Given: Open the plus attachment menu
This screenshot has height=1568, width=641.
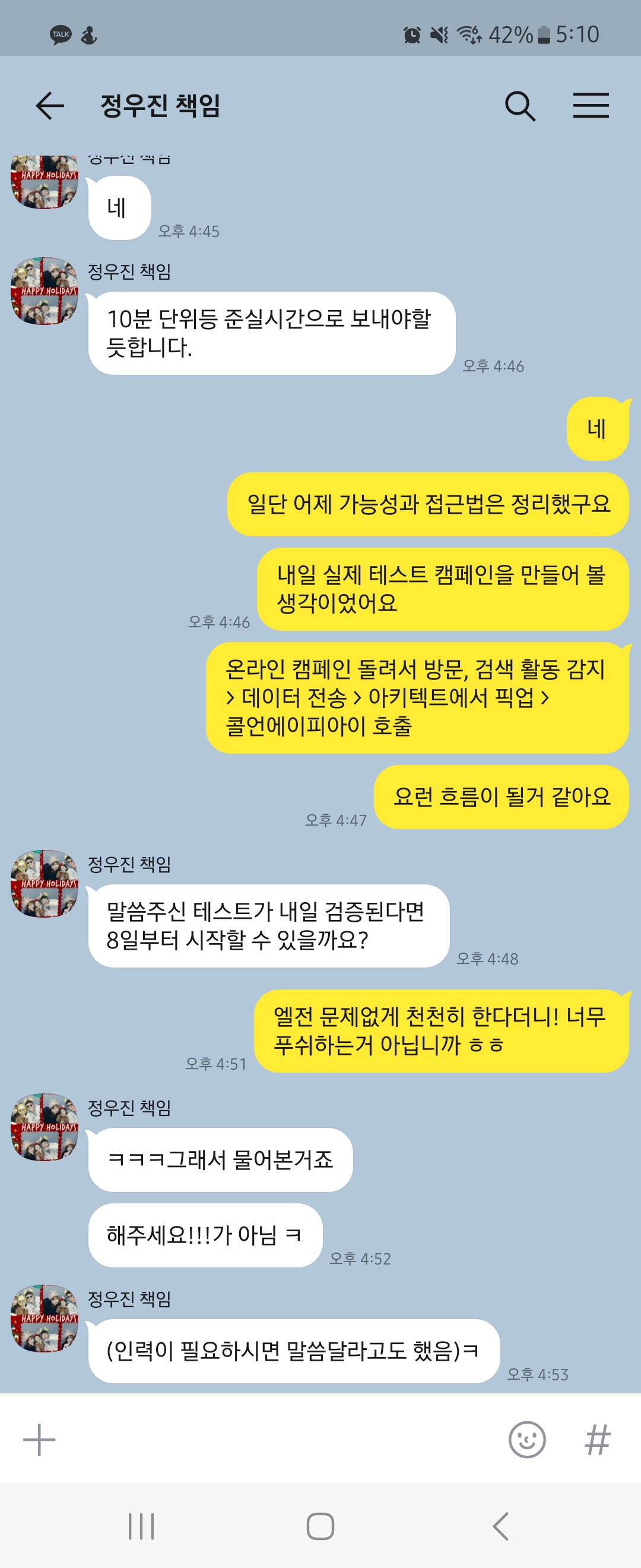Looking at the screenshot, I should point(39,1440).
